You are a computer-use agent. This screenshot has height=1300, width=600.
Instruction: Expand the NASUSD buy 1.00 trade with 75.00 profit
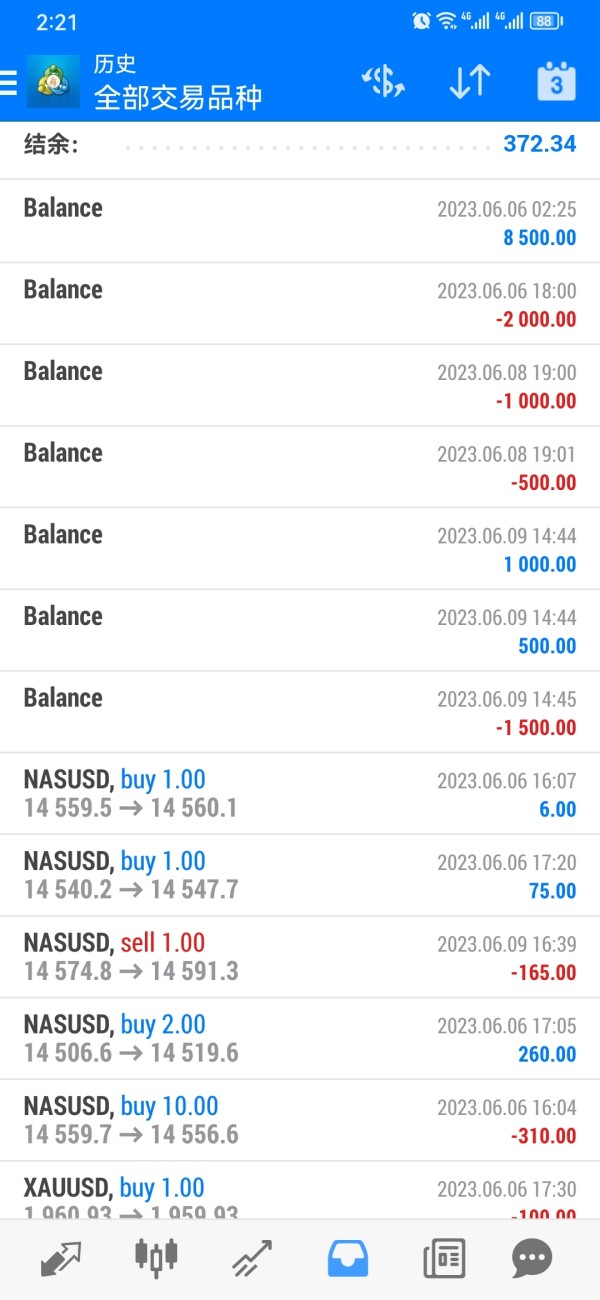click(300, 875)
